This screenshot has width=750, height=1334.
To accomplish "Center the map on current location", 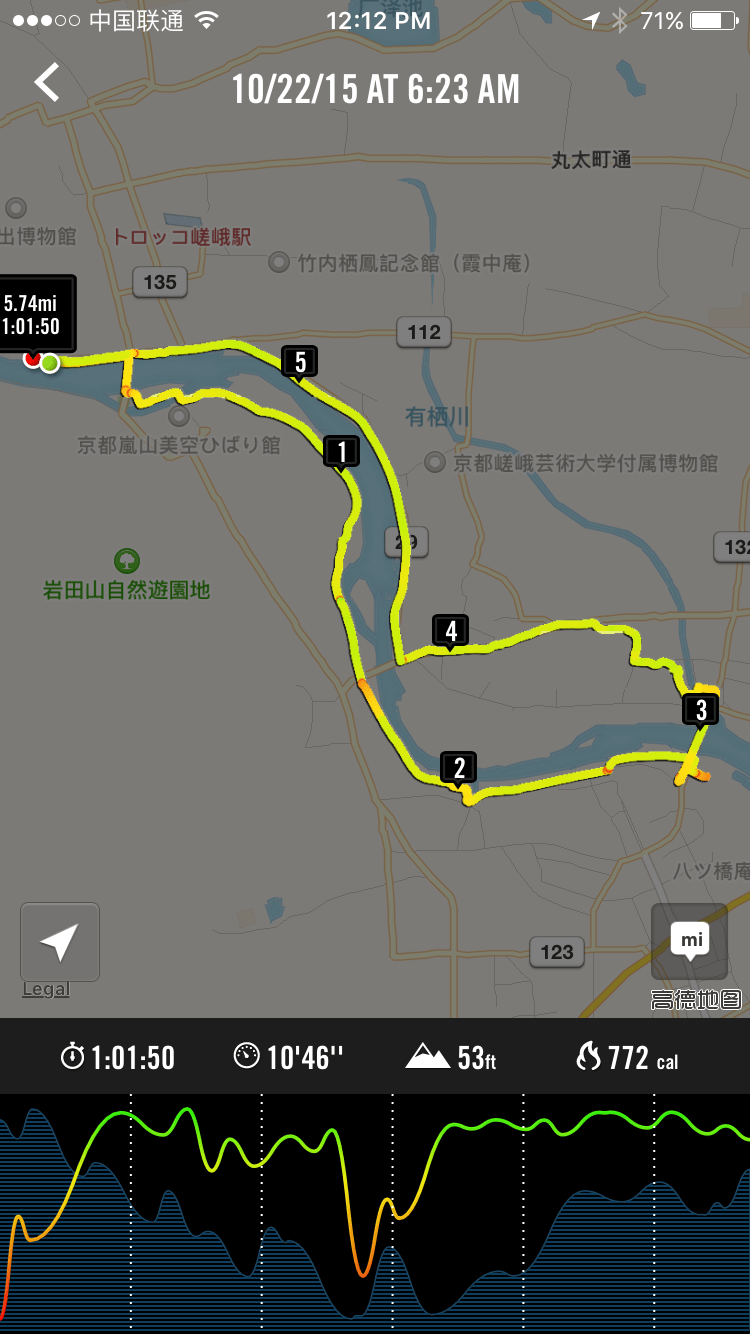I will pyautogui.click(x=60, y=942).
